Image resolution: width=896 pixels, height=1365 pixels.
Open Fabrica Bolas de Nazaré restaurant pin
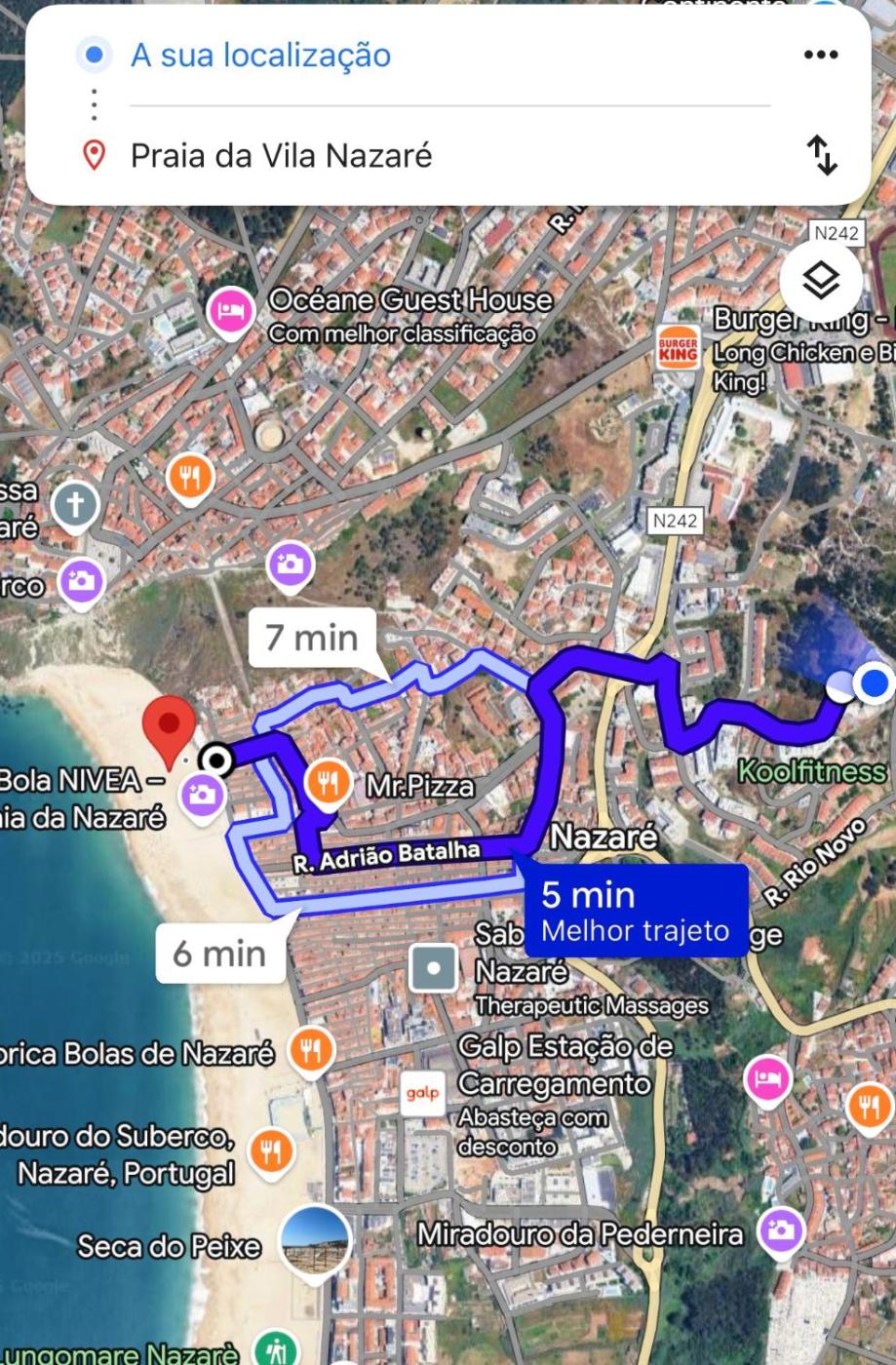[310, 1051]
